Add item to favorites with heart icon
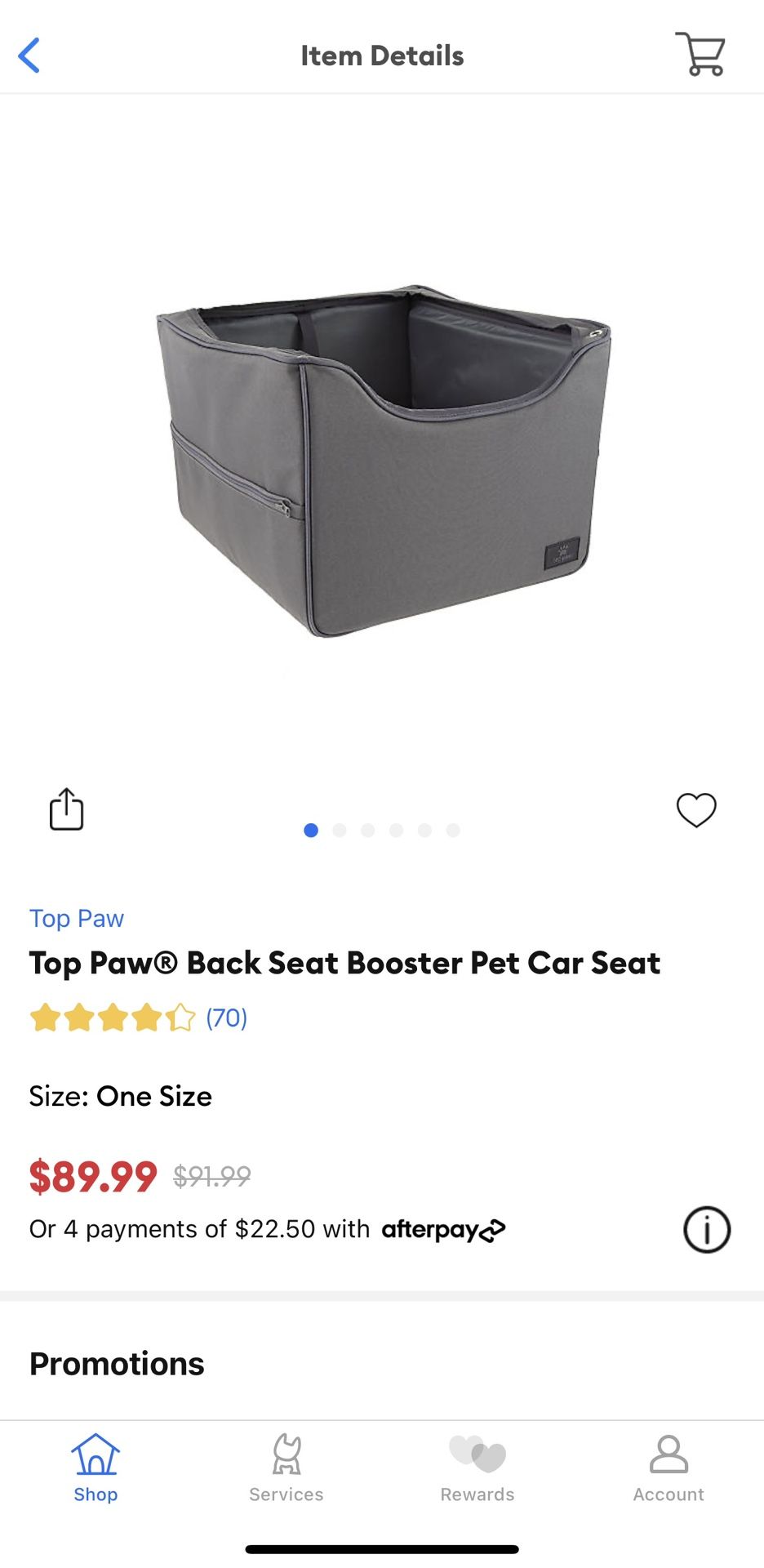Screen dimensions: 764x1568 click(x=696, y=809)
